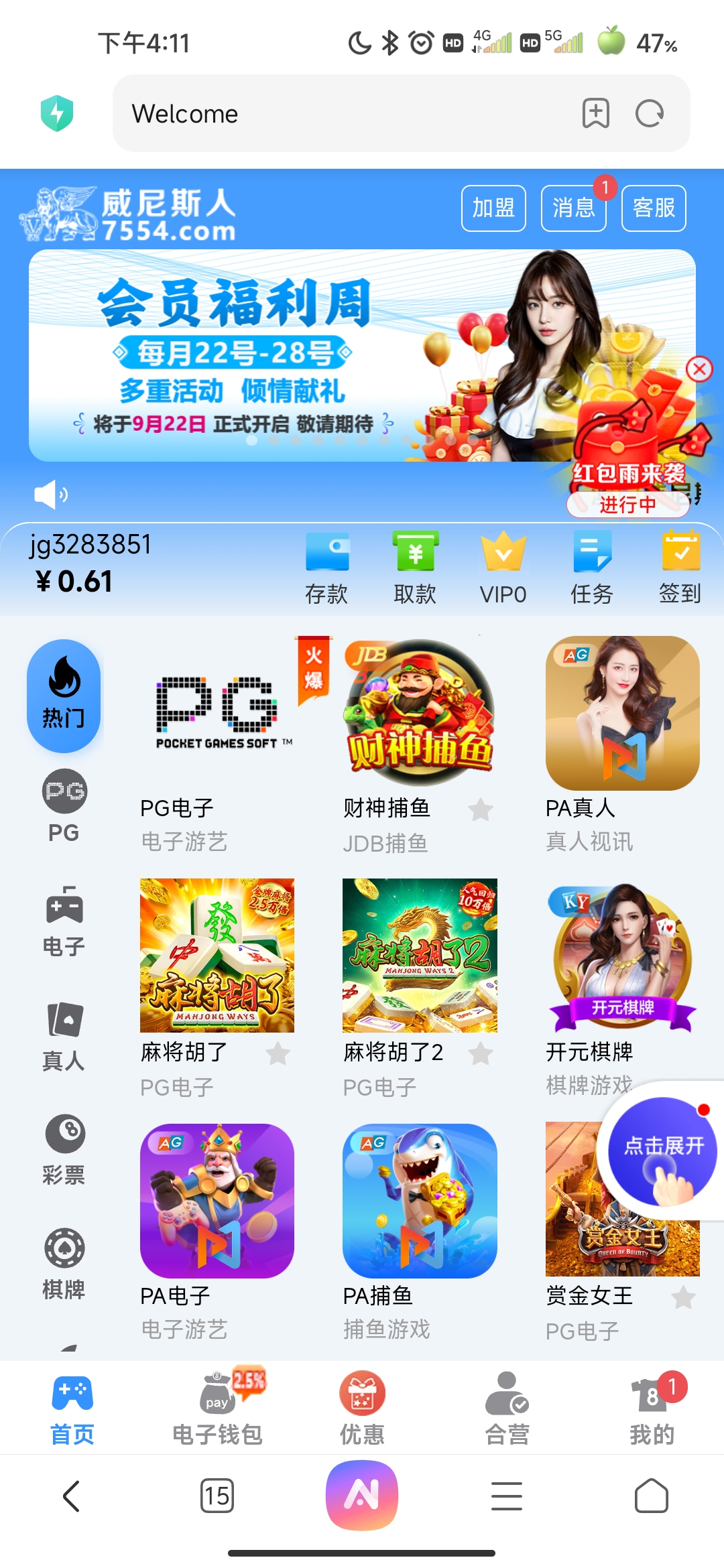Image resolution: width=724 pixels, height=1568 pixels.
Task: Reload the page with the refresh icon
Action: click(x=649, y=113)
